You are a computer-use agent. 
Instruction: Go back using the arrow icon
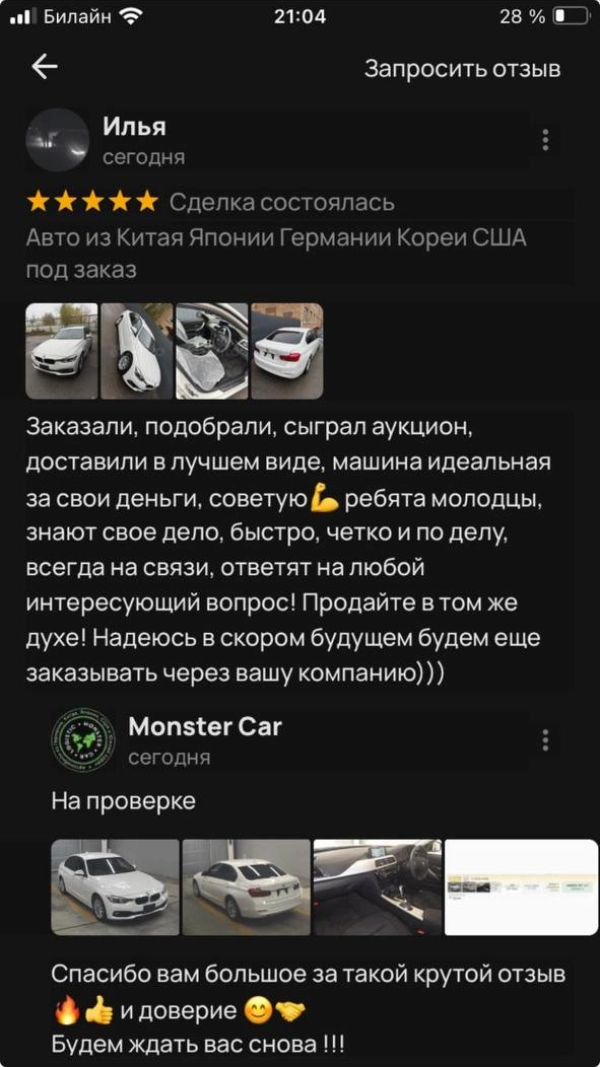click(x=45, y=67)
